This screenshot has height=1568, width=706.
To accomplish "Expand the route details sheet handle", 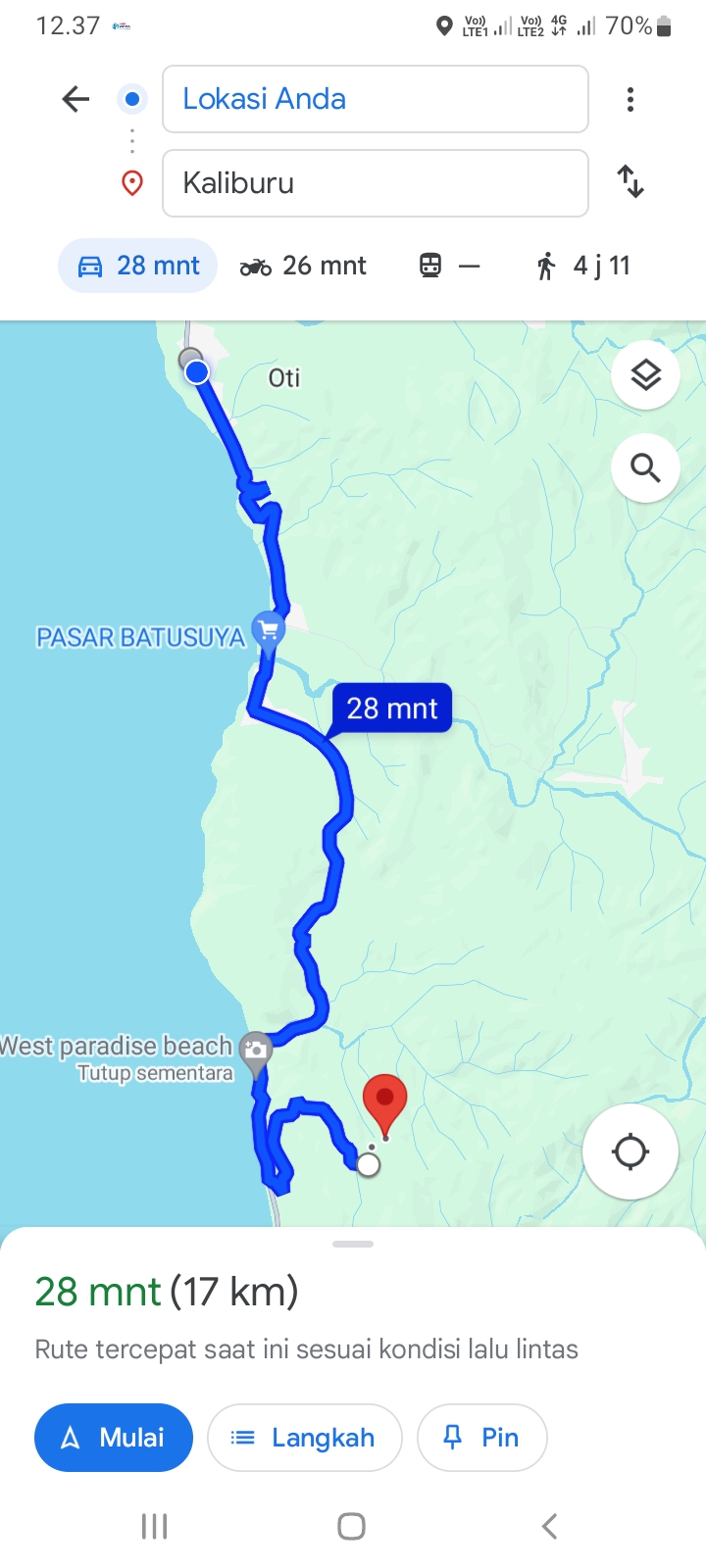I will pos(353,1245).
